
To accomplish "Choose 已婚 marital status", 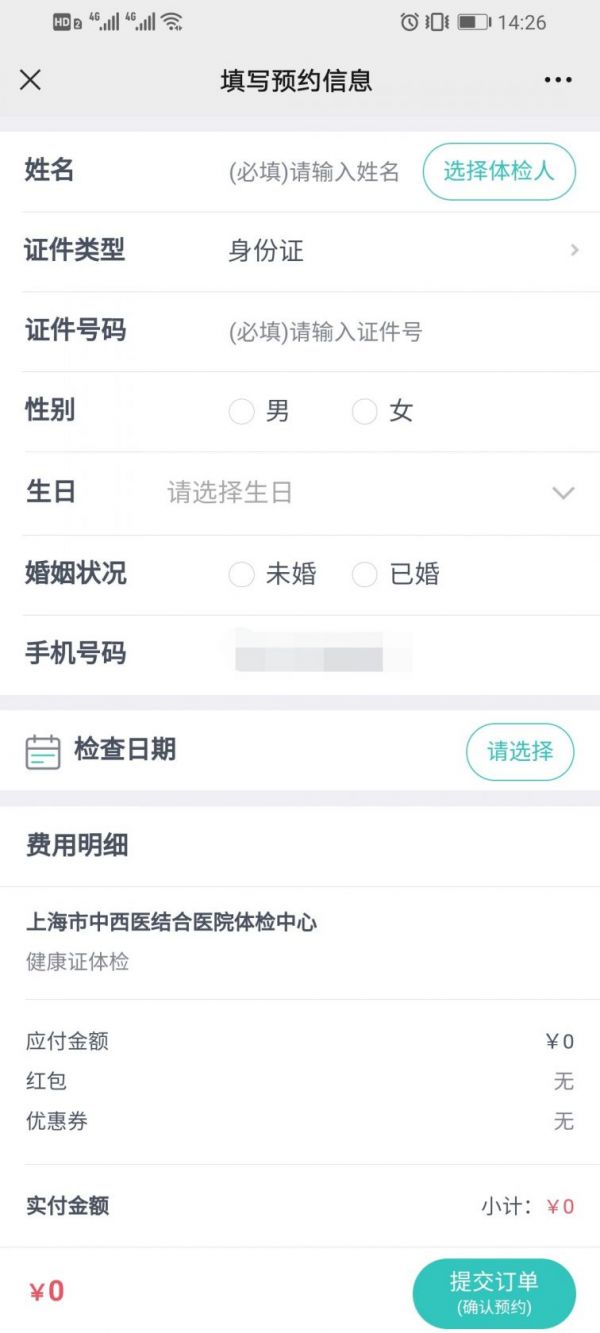I will tap(396, 574).
